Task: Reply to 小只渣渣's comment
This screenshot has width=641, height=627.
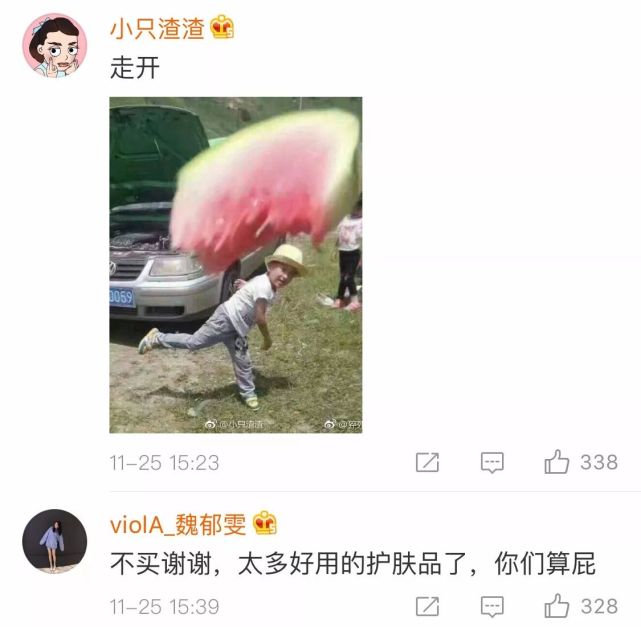Action: tap(491, 462)
